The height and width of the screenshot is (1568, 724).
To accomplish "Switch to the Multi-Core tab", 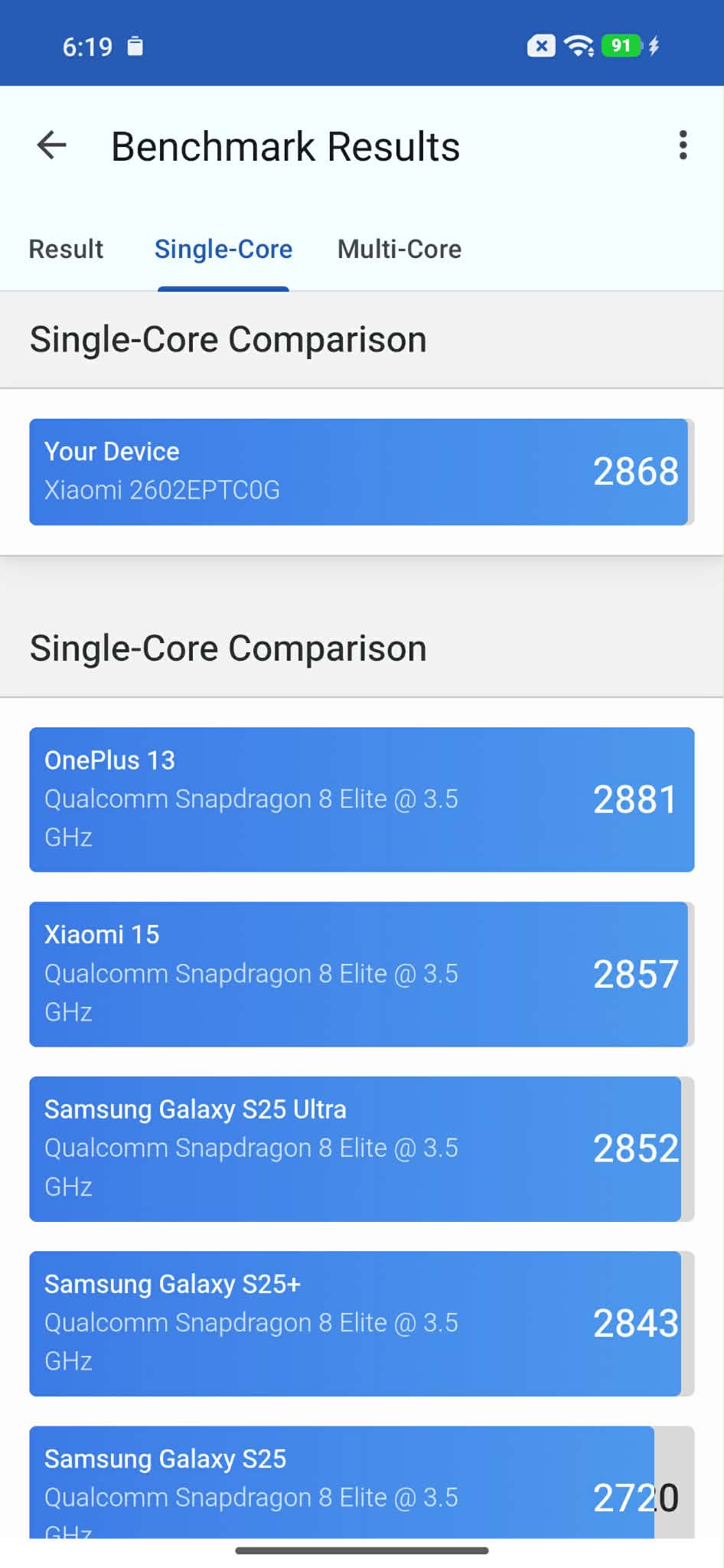I will click(400, 249).
